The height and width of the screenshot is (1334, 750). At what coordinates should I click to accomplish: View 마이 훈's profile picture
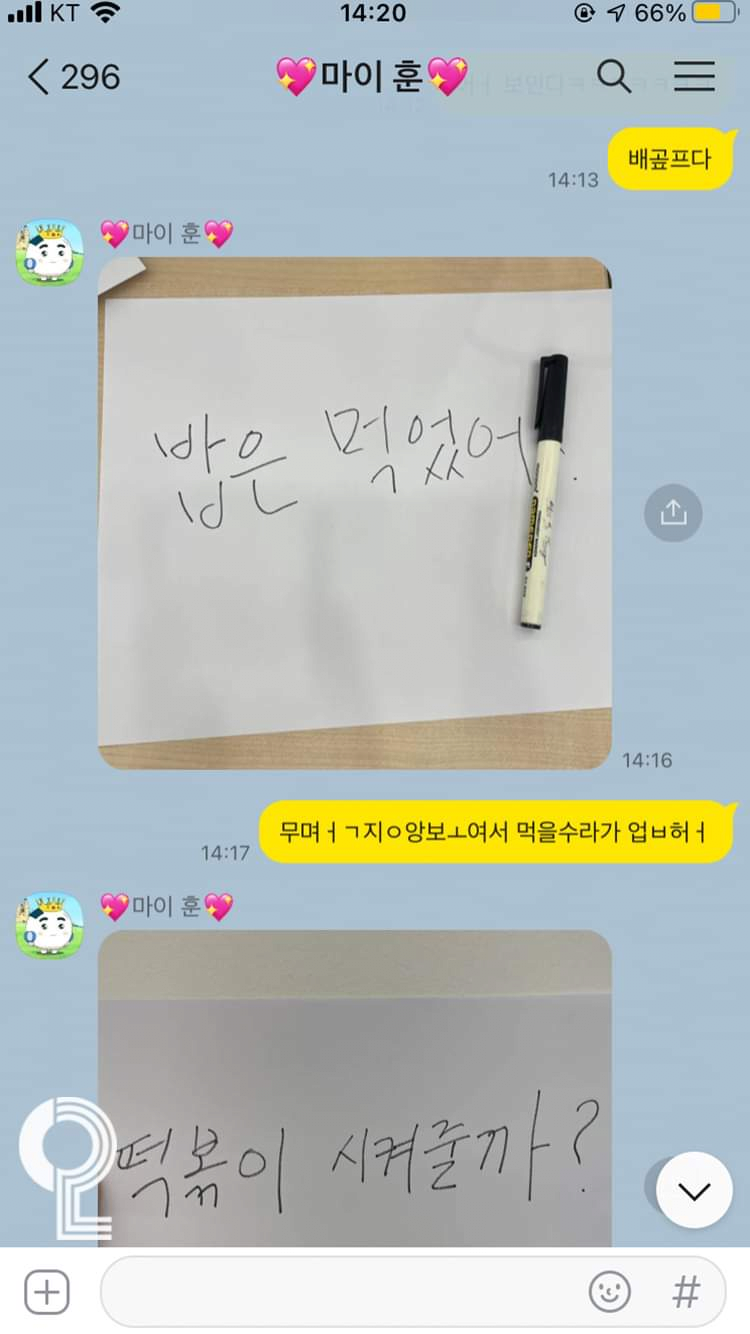coord(49,252)
